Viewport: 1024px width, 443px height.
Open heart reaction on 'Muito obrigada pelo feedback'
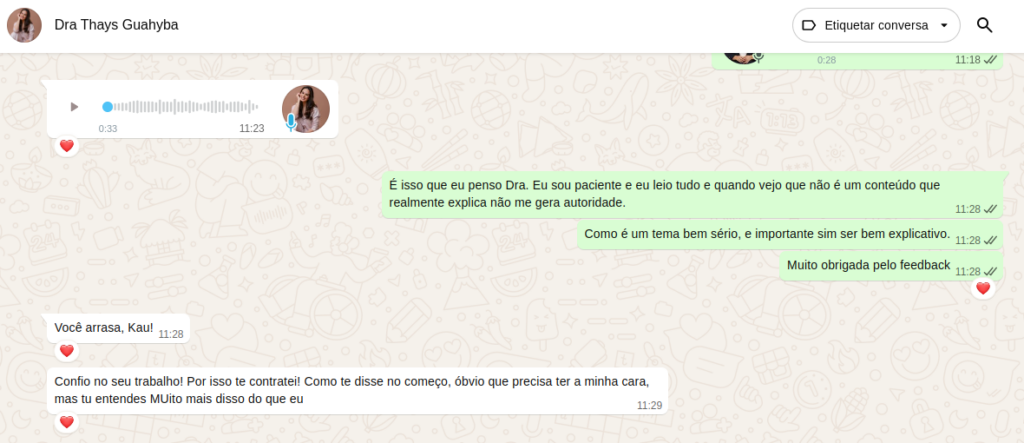[x=982, y=288]
